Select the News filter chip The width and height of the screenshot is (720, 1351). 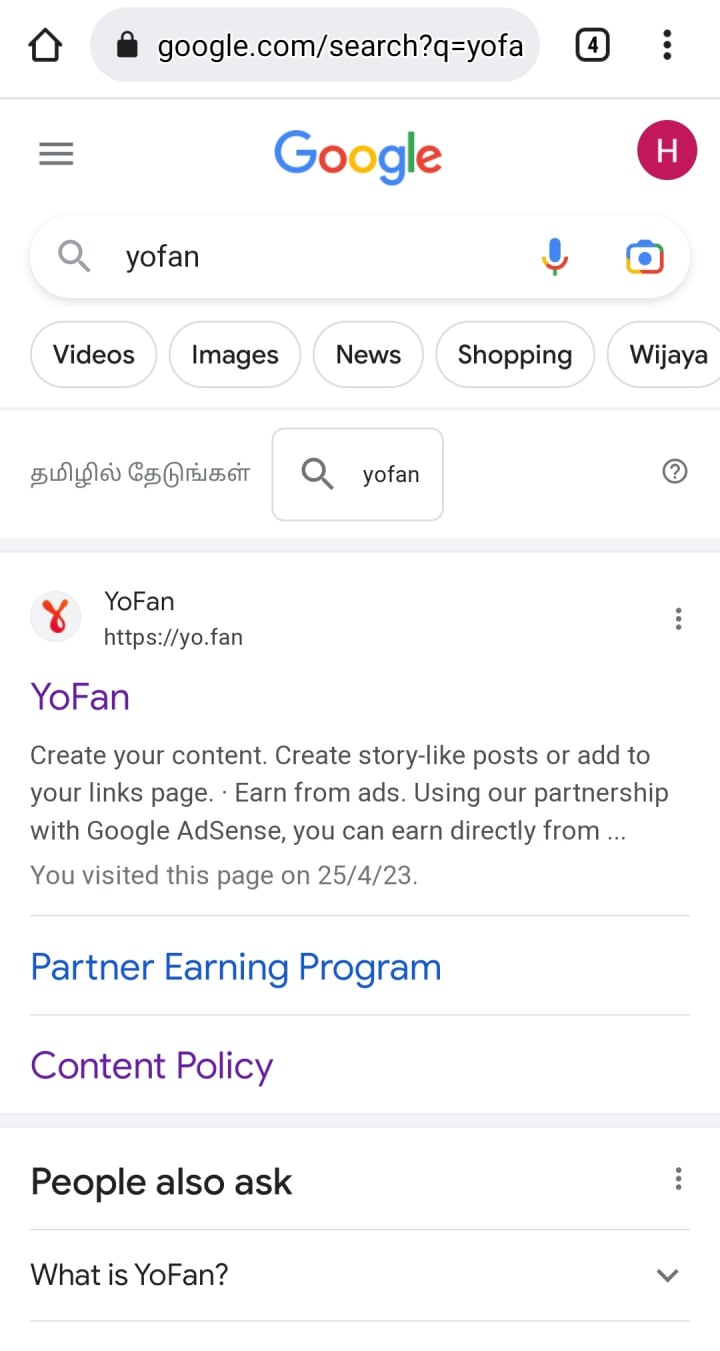(x=368, y=355)
